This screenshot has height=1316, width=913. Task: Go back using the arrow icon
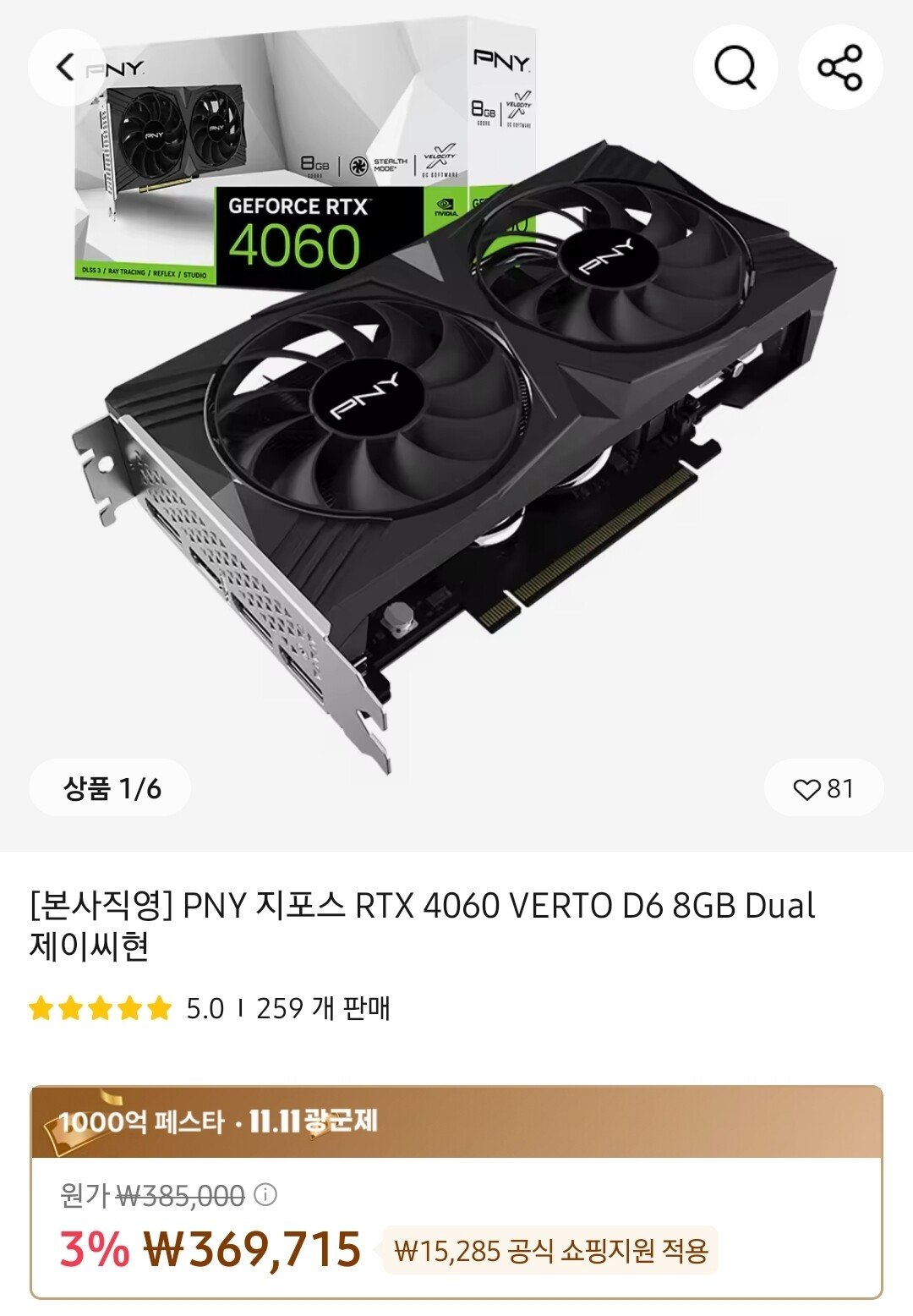coord(65,67)
